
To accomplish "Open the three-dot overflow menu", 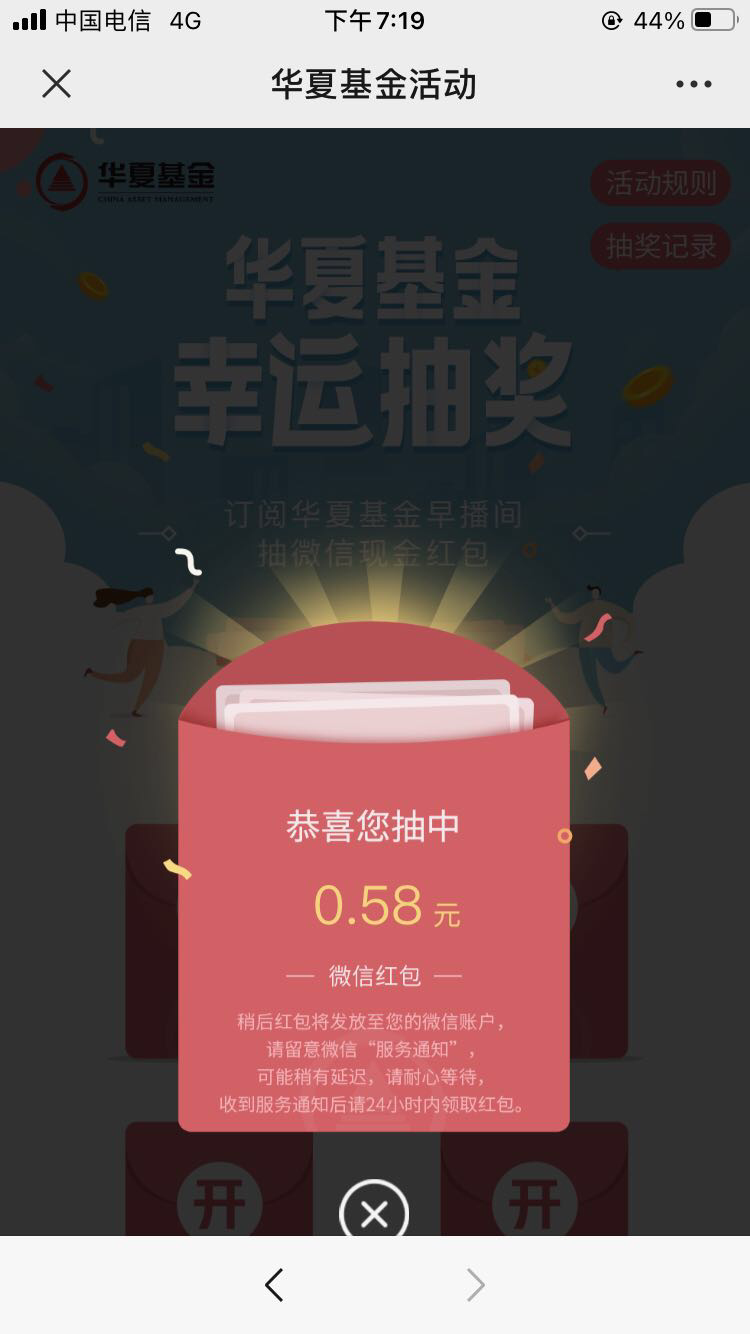I will pyautogui.click(x=693, y=85).
